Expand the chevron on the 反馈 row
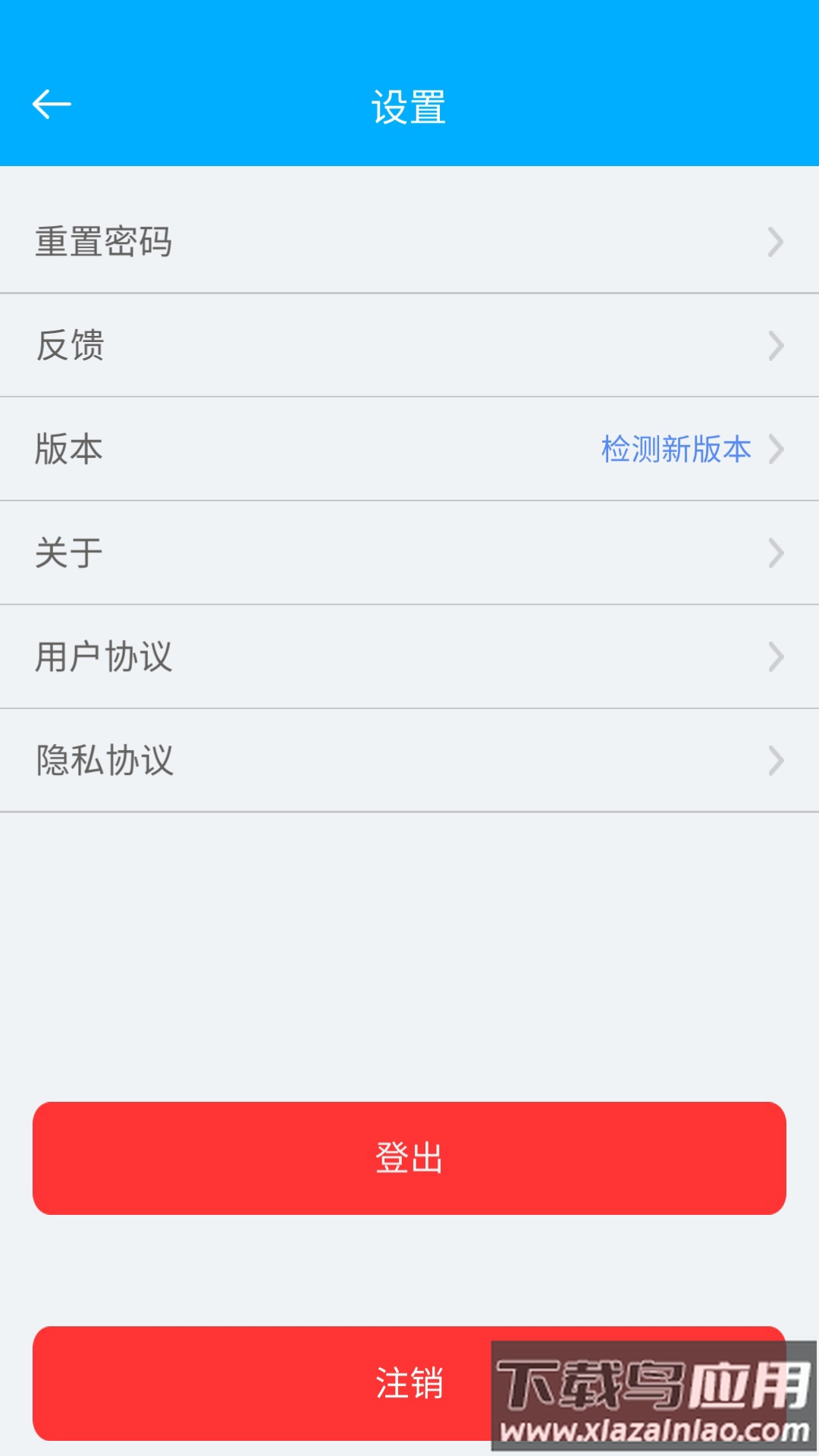This screenshot has height=1456, width=819. pyautogui.click(x=775, y=345)
